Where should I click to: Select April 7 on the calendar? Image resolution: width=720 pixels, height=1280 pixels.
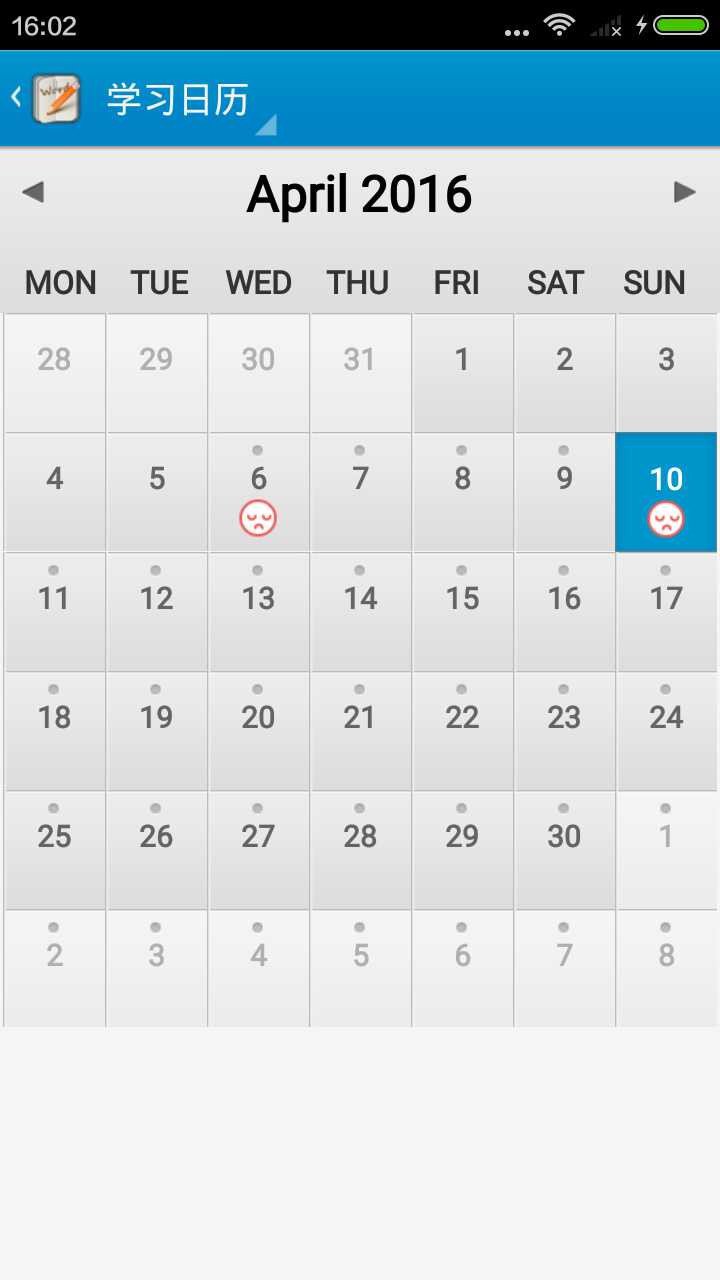[x=360, y=492]
